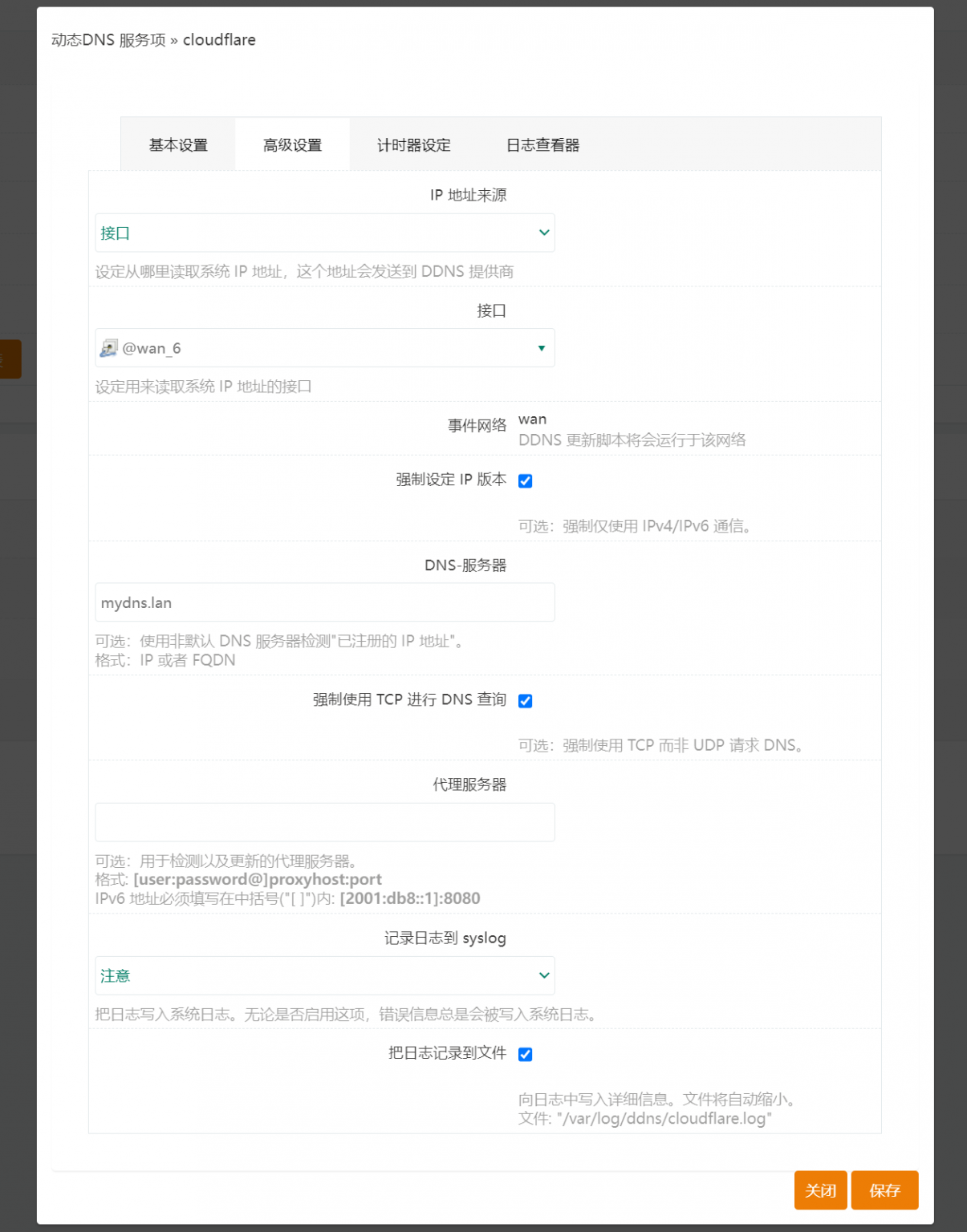Switch to the 基本设置 tab
Screen dimensions: 967x1232
pos(178,145)
